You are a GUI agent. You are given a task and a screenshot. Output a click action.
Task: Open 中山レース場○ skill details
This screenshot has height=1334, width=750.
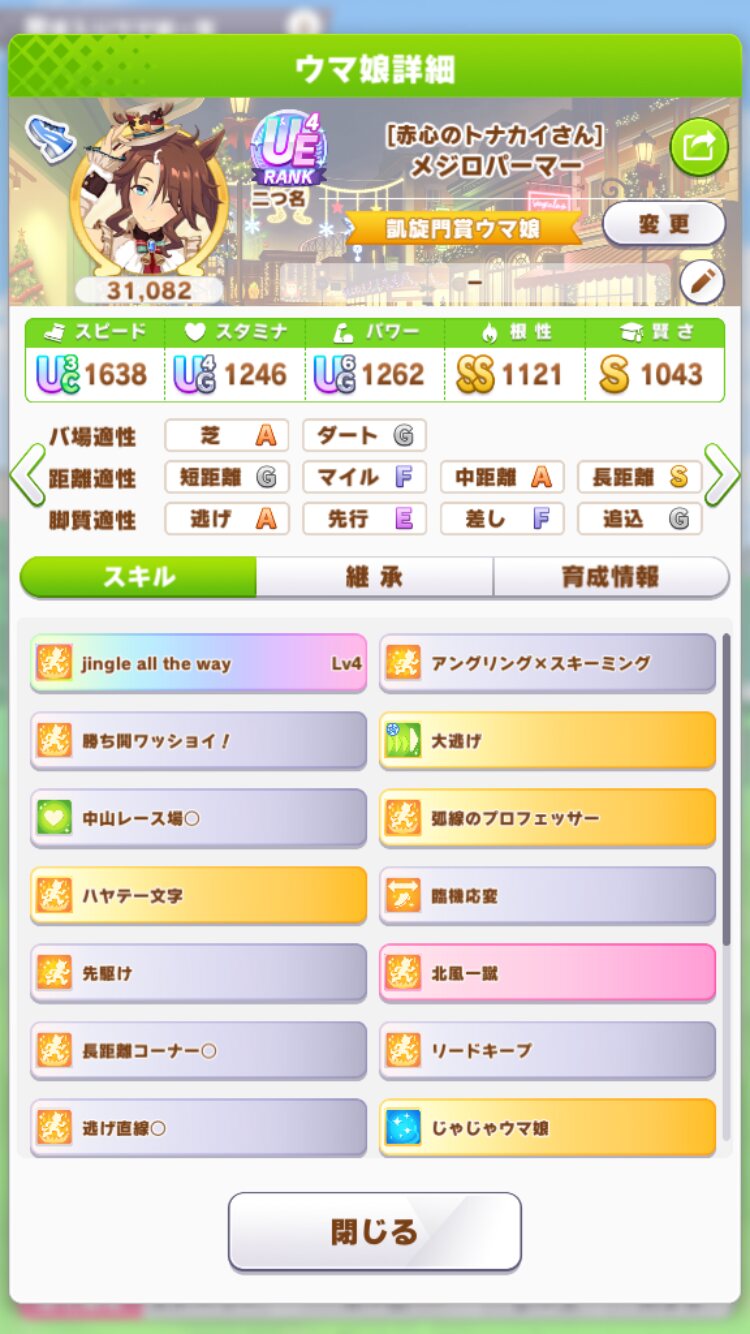(x=198, y=818)
